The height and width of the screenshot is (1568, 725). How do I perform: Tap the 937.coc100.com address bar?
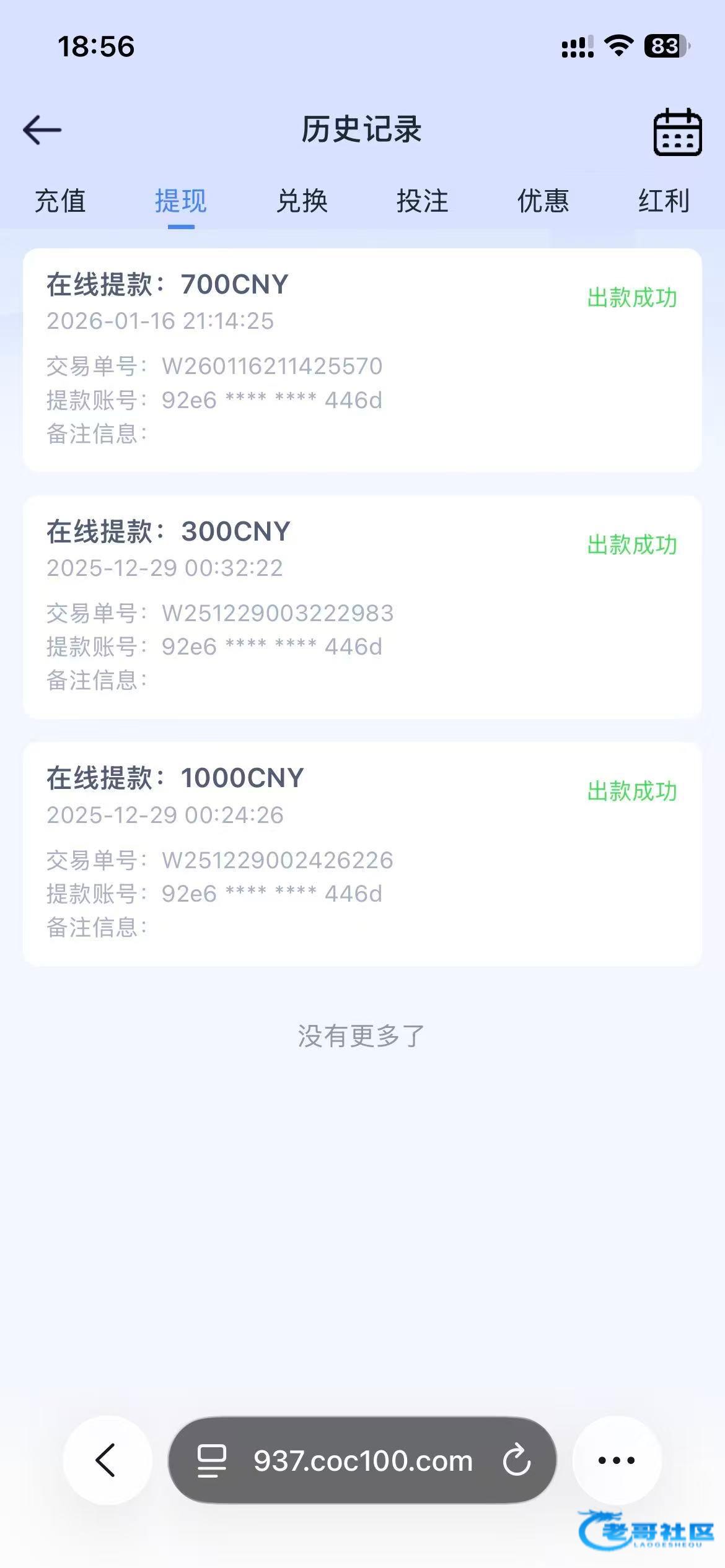pyautogui.click(x=362, y=1461)
